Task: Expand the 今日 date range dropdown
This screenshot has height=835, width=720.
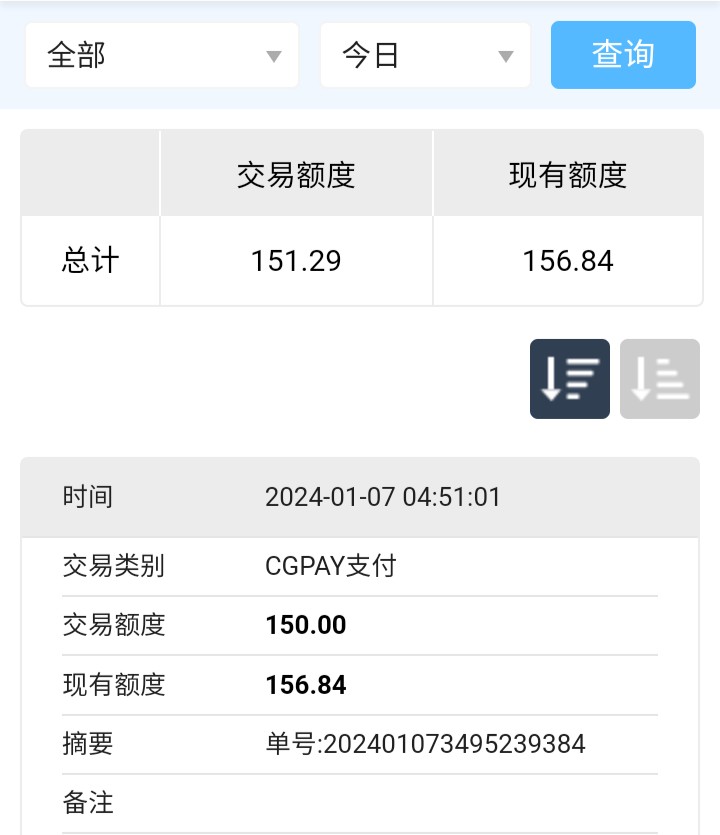Action: [x=425, y=55]
